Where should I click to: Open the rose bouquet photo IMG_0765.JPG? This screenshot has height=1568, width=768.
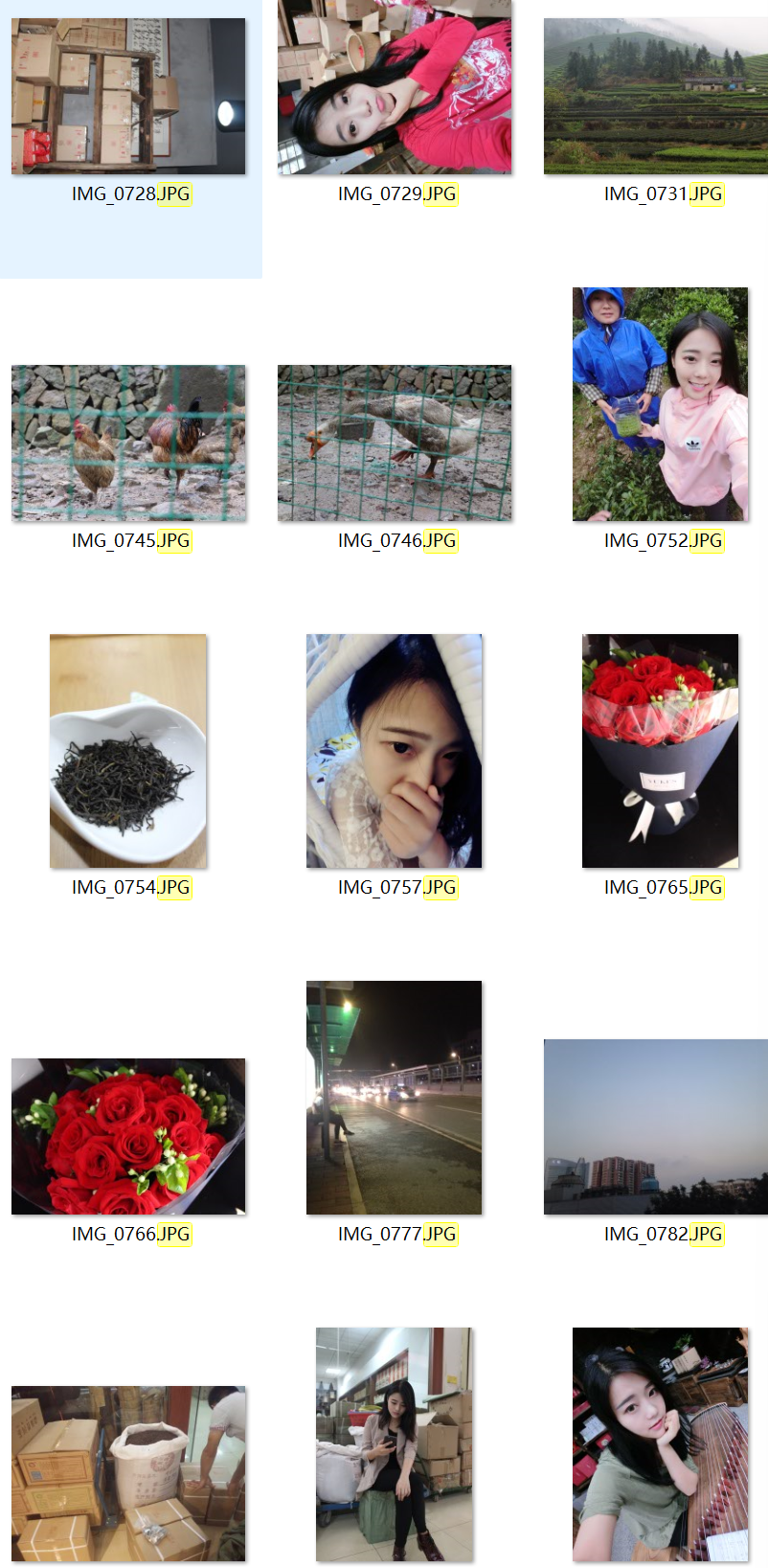point(660,751)
